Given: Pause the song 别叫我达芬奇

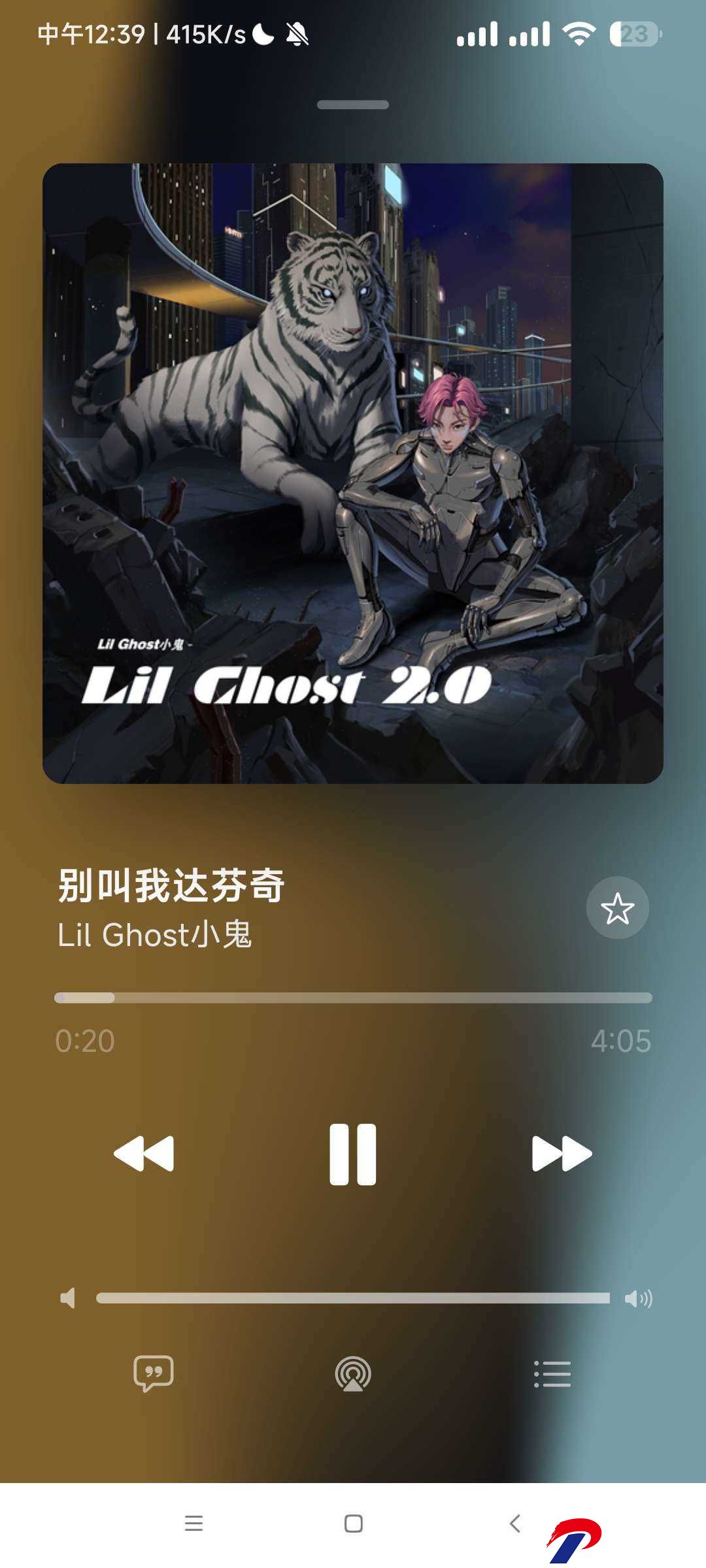Looking at the screenshot, I should tap(353, 1154).
